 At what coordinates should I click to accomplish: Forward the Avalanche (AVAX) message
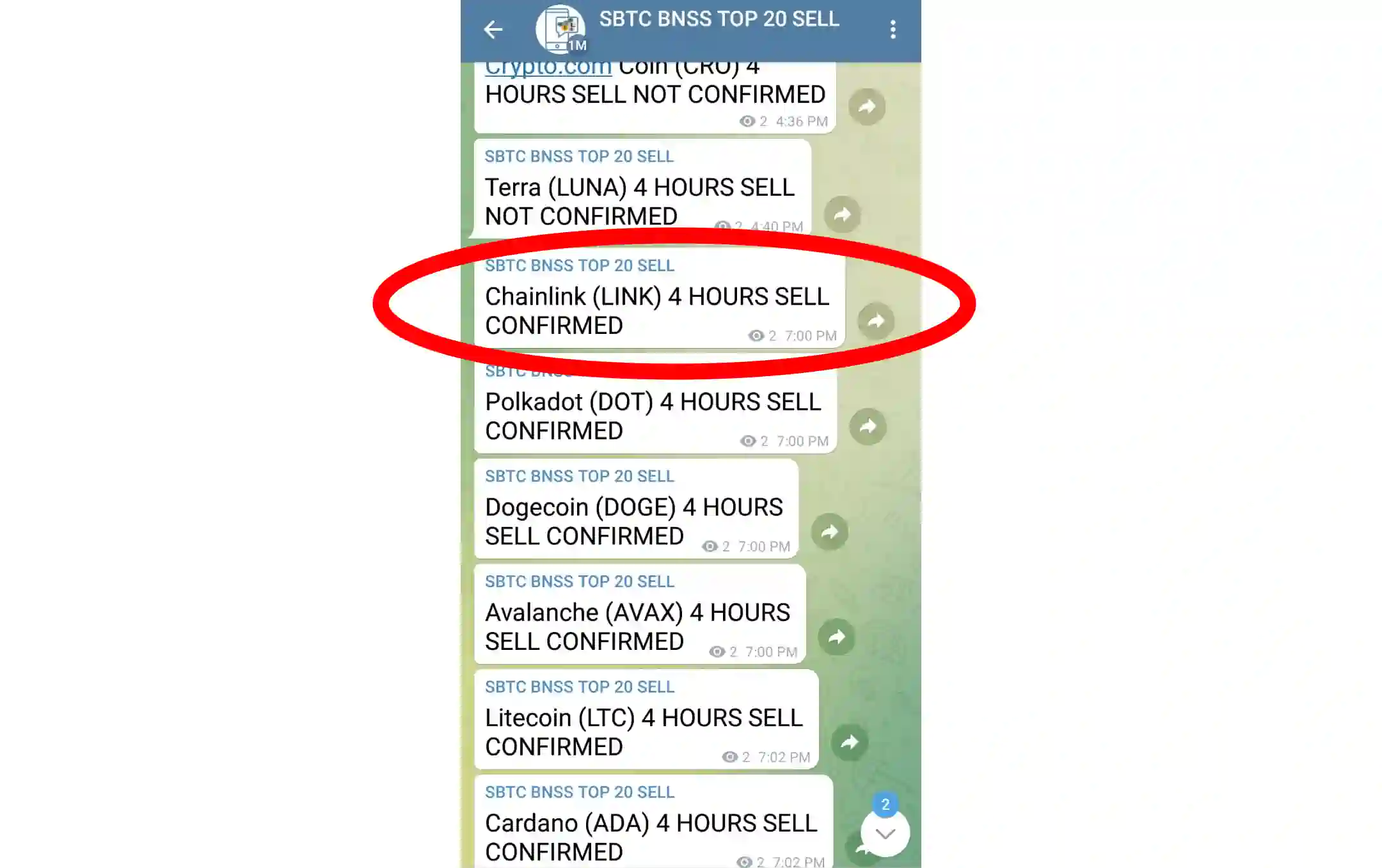(x=836, y=637)
